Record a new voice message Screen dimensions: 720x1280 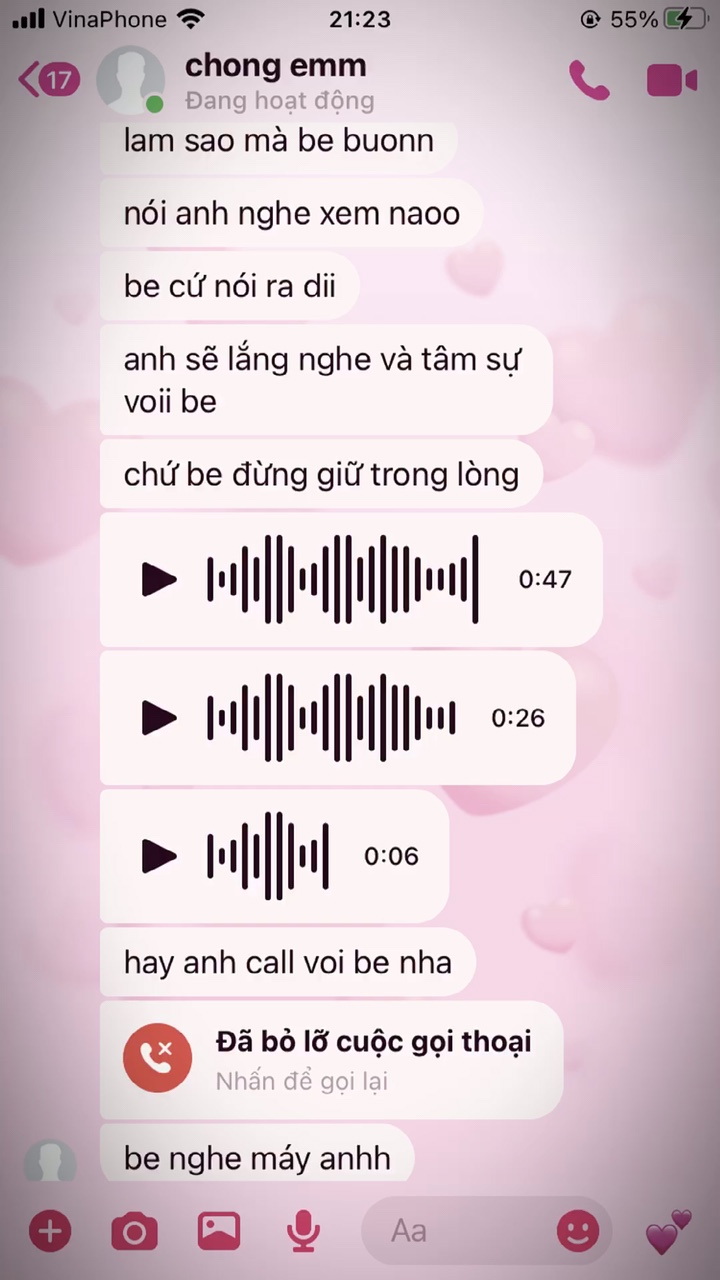click(303, 1231)
